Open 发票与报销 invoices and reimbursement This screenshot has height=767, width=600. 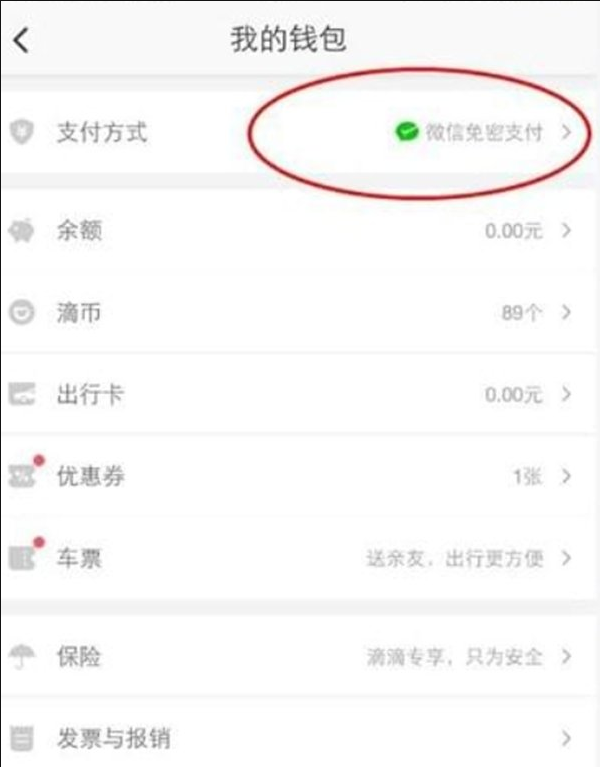click(300, 738)
